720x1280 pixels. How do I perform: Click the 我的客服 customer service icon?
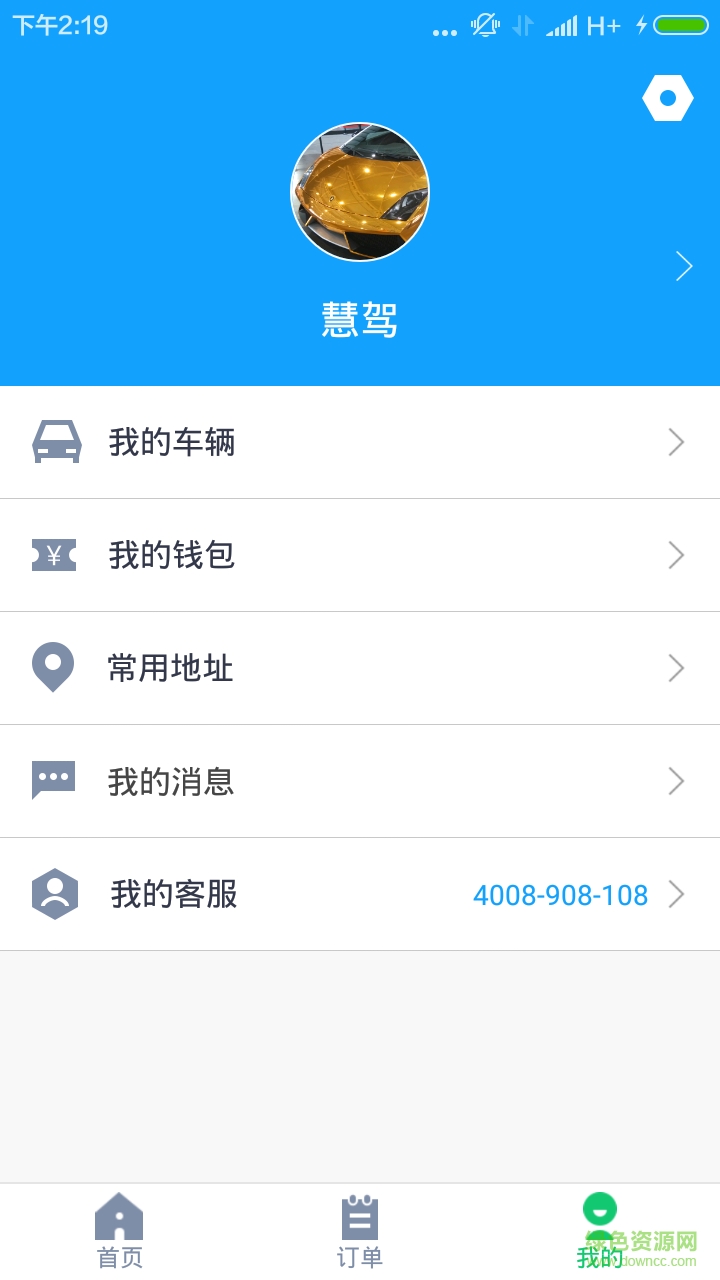pyautogui.click(x=54, y=894)
